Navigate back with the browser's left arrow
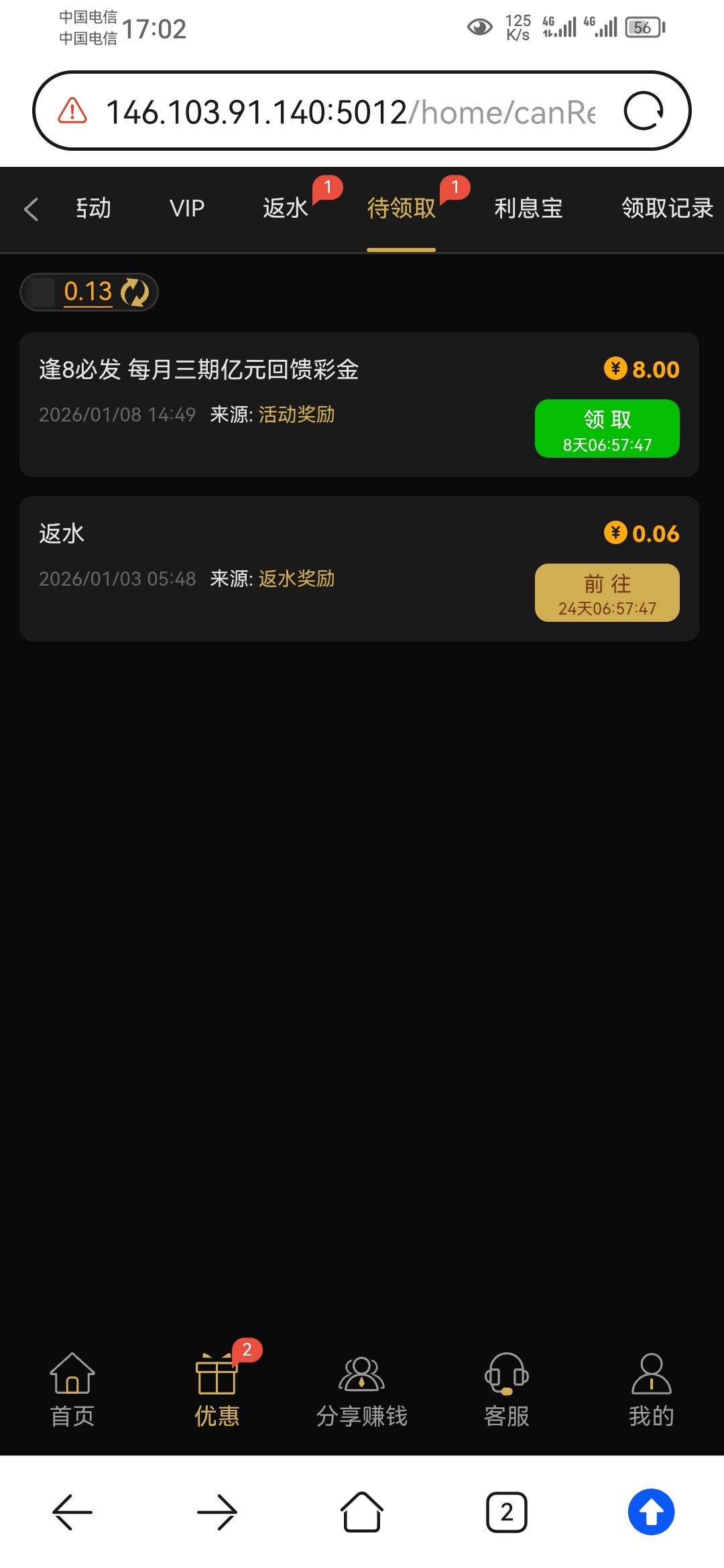This screenshot has height=1568, width=724. click(72, 1512)
